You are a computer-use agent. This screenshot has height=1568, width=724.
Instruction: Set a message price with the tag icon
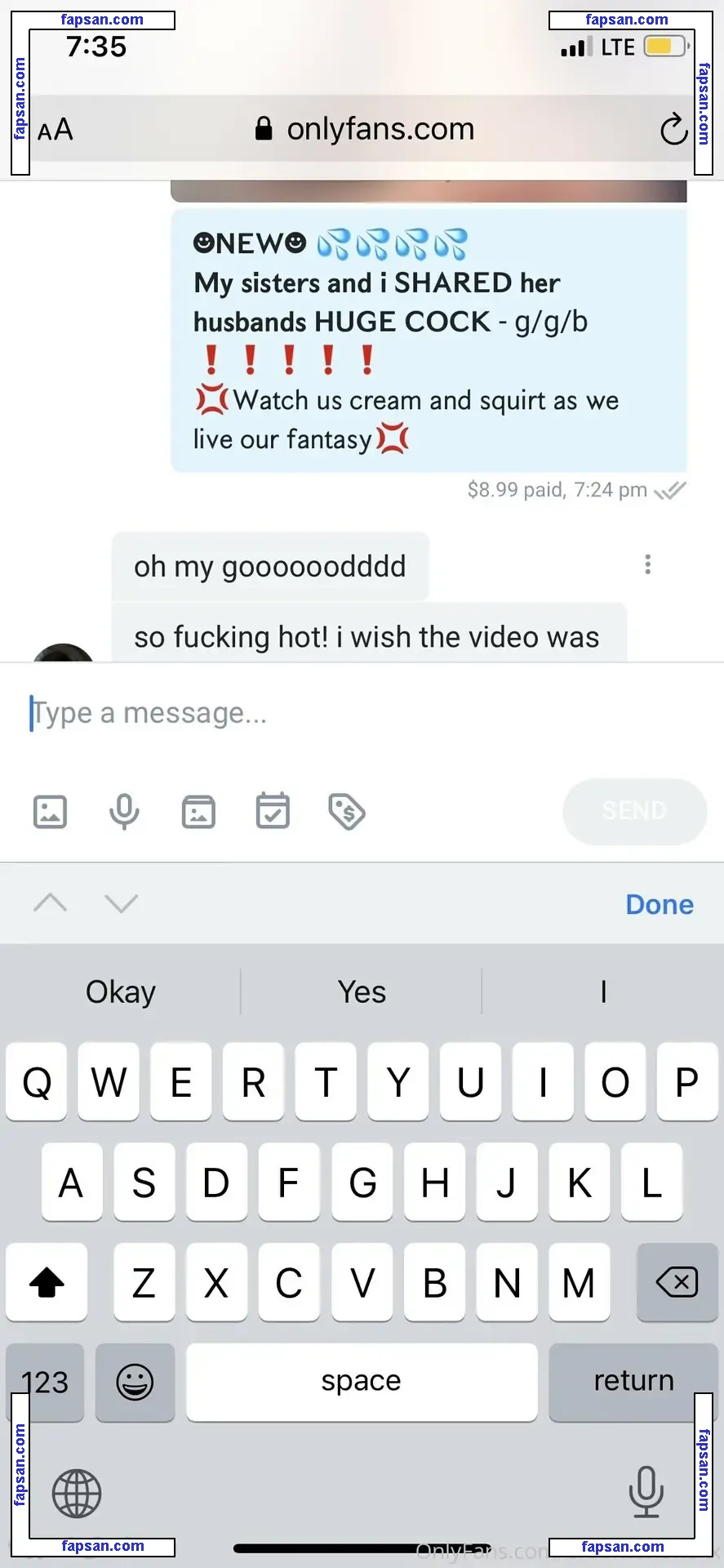[x=347, y=812]
